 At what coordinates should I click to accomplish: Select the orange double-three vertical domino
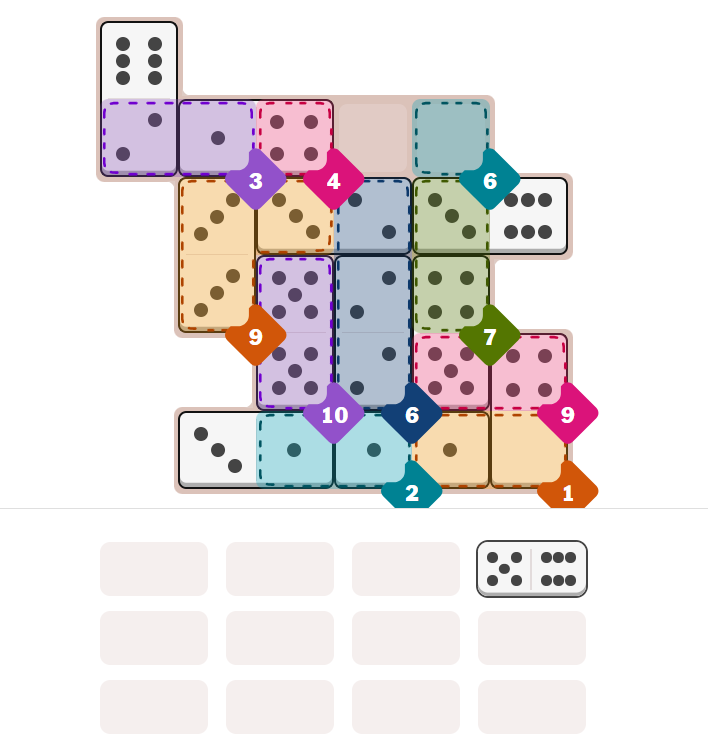point(217,254)
